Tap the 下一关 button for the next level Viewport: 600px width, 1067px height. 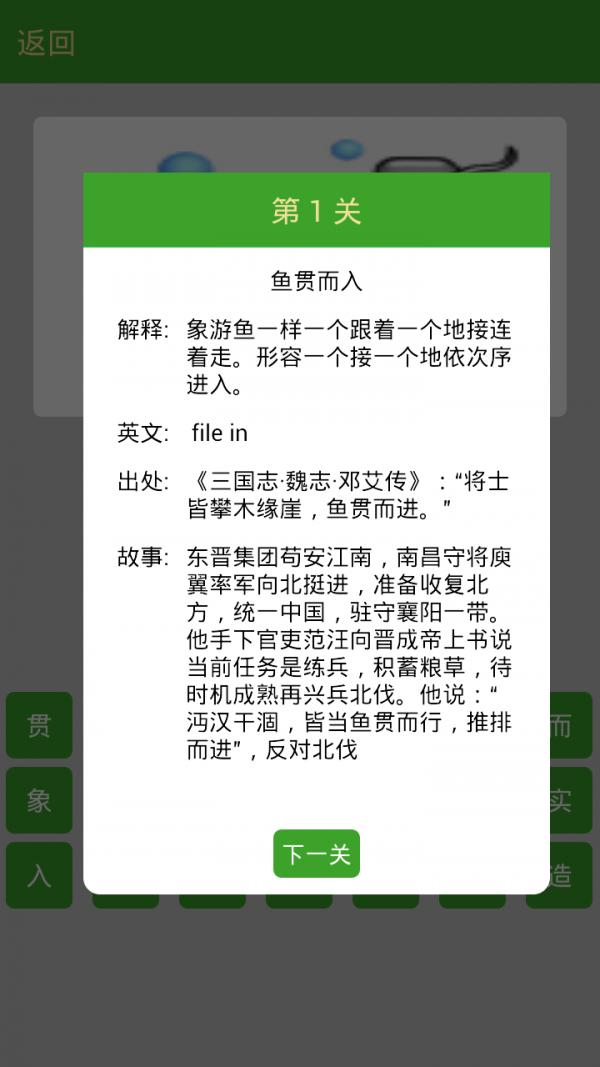(x=316, y=853)
